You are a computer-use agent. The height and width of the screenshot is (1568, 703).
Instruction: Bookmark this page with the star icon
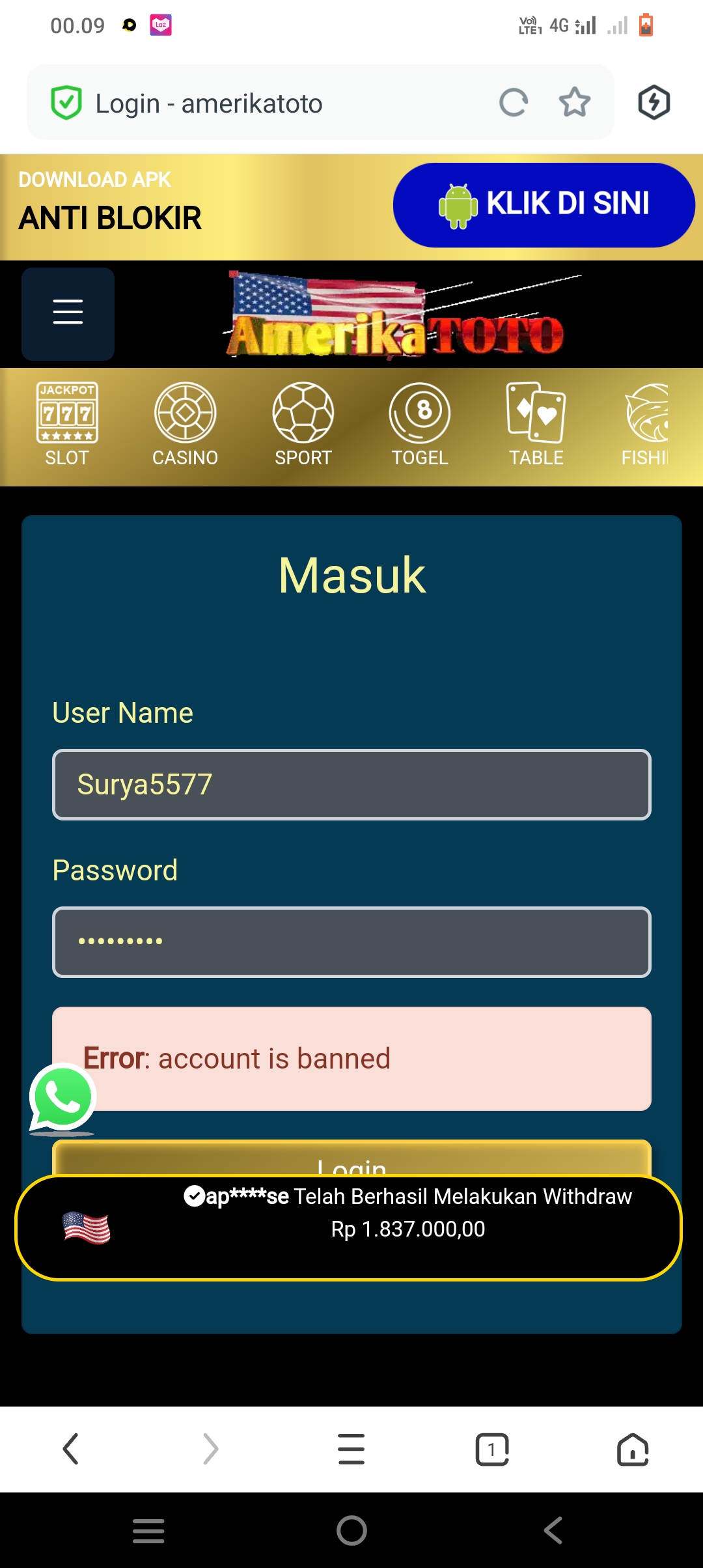[574, 103]
